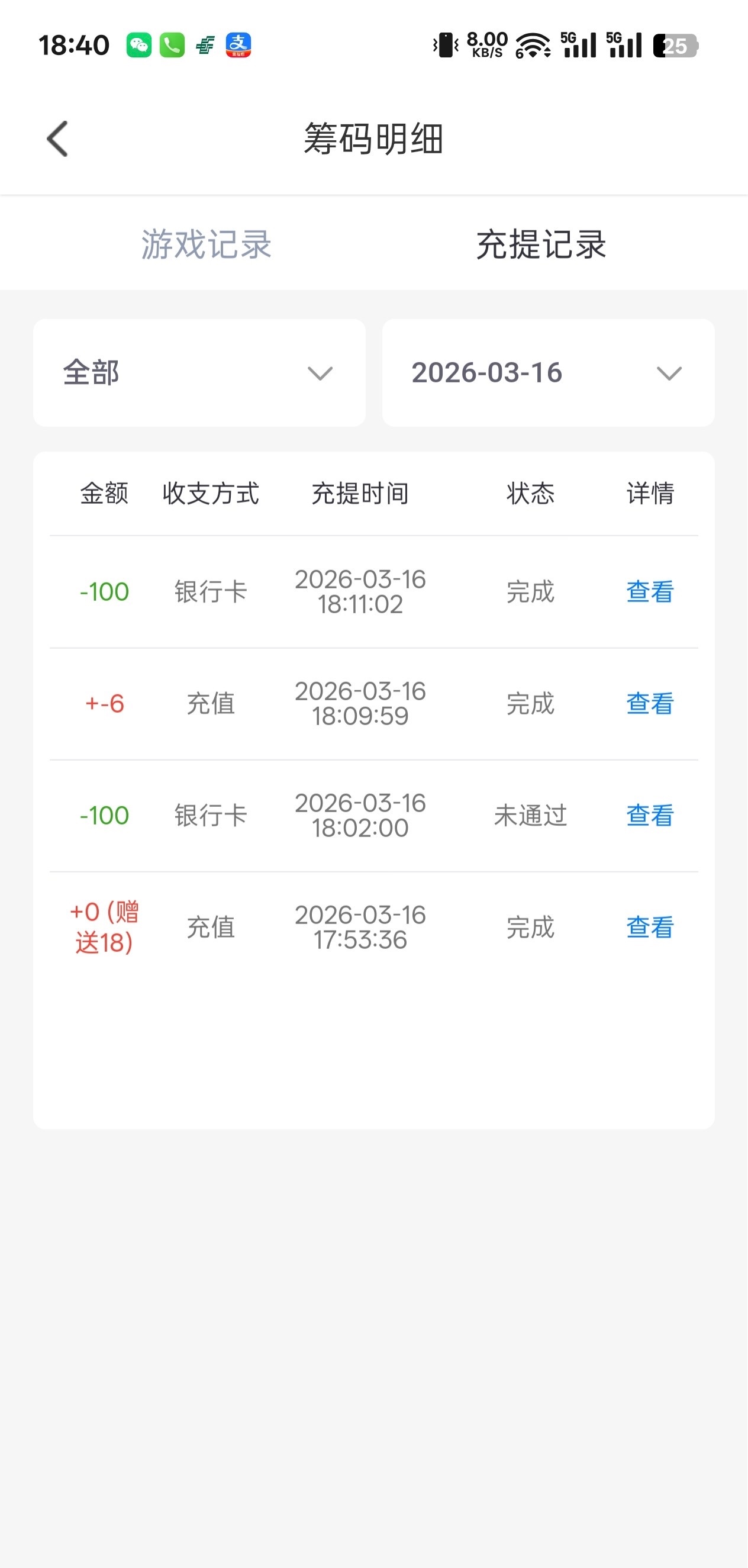The width and height of the screenshot is (748, 1568).
Task: Switch to the 游戏记录 tab
Action: (207, 244)
